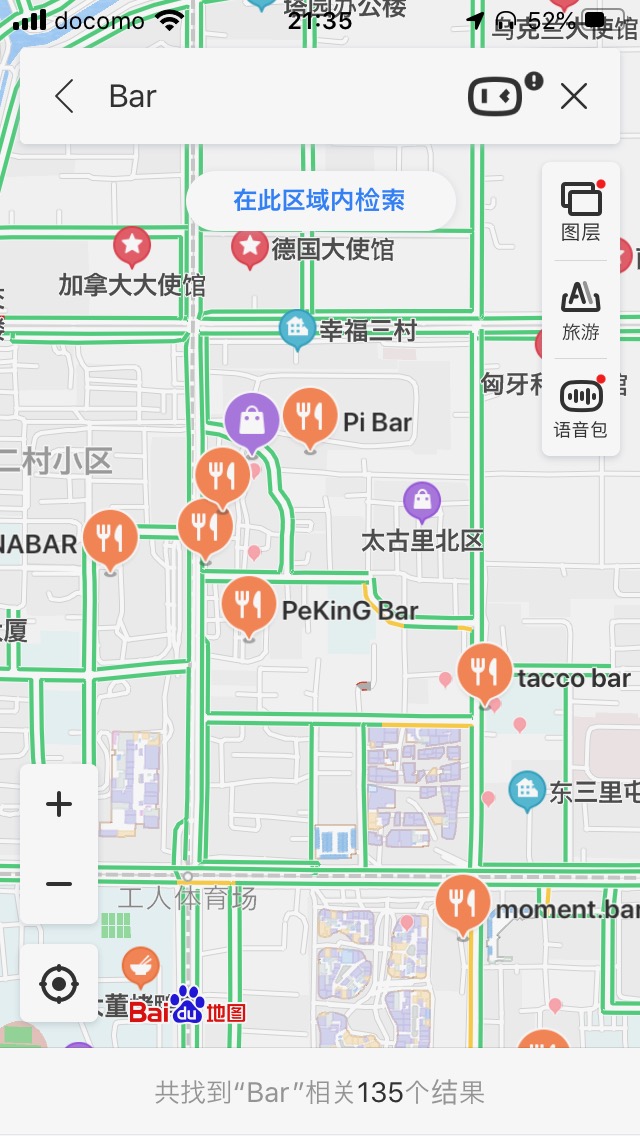Open the map layers (图层) panel

pos(581,211)
